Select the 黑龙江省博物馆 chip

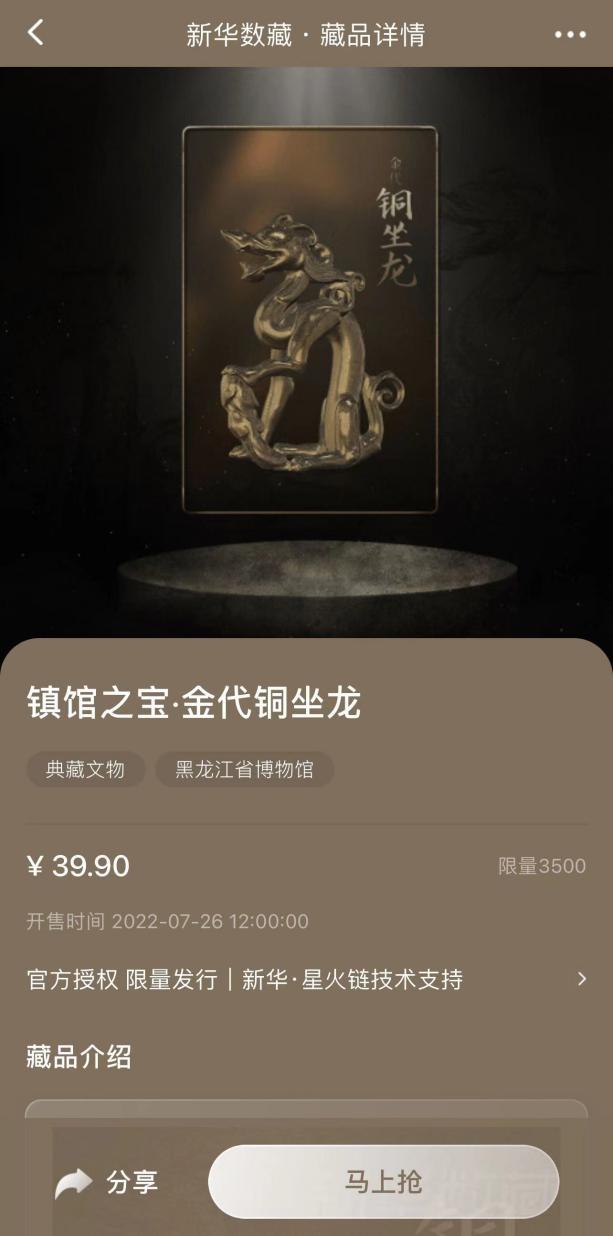(245, 769)
